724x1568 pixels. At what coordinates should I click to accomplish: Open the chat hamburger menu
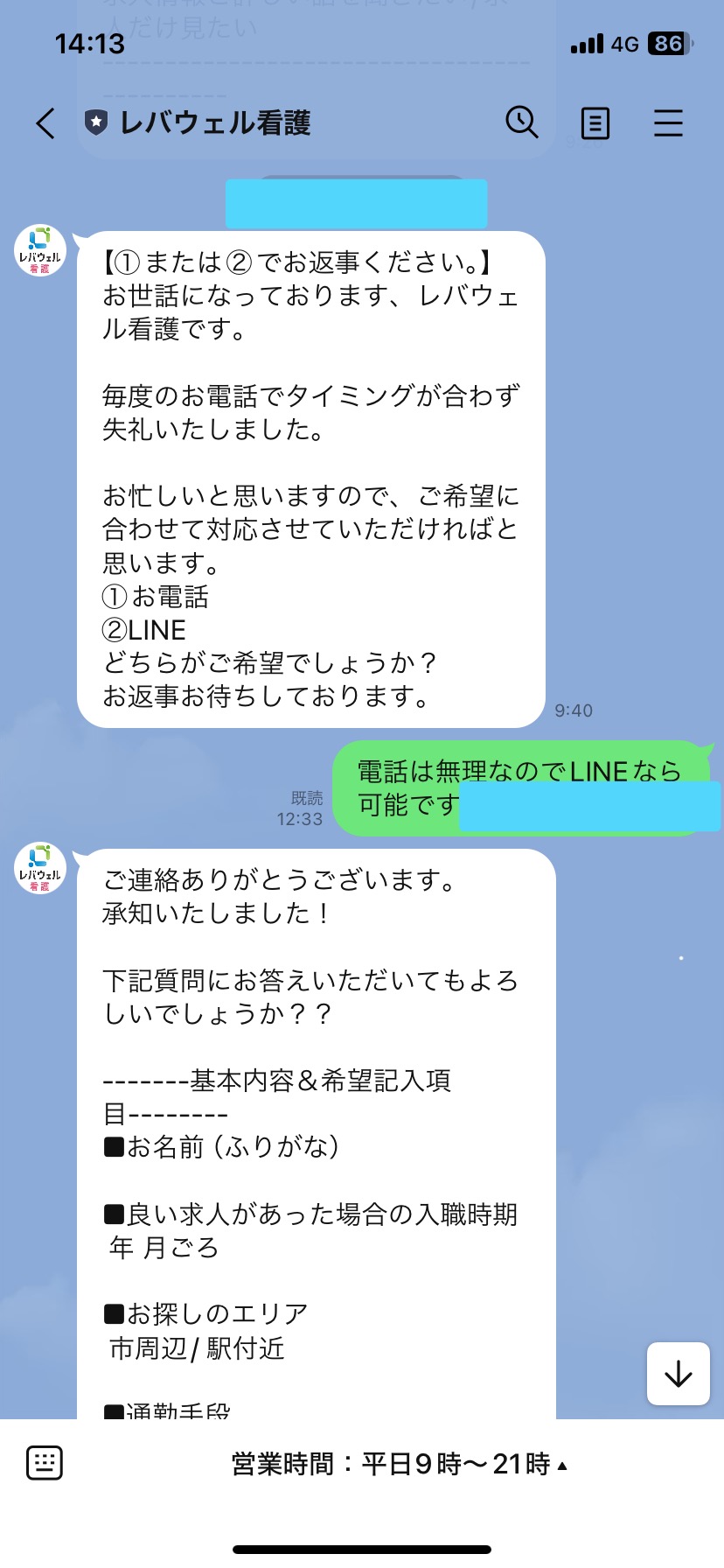point(668,123)
